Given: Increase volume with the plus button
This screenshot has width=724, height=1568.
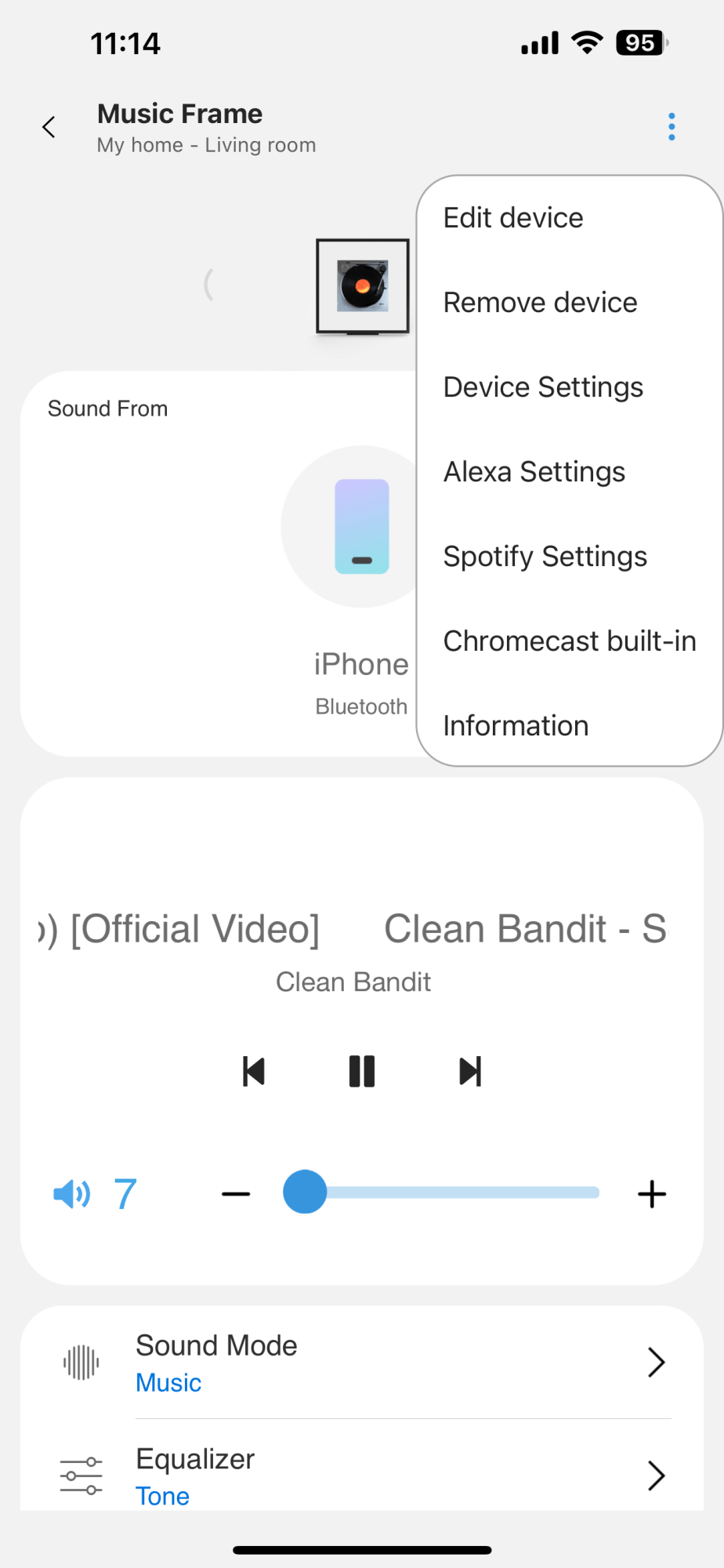Looking at the screenshot, I should (652, 1194).
